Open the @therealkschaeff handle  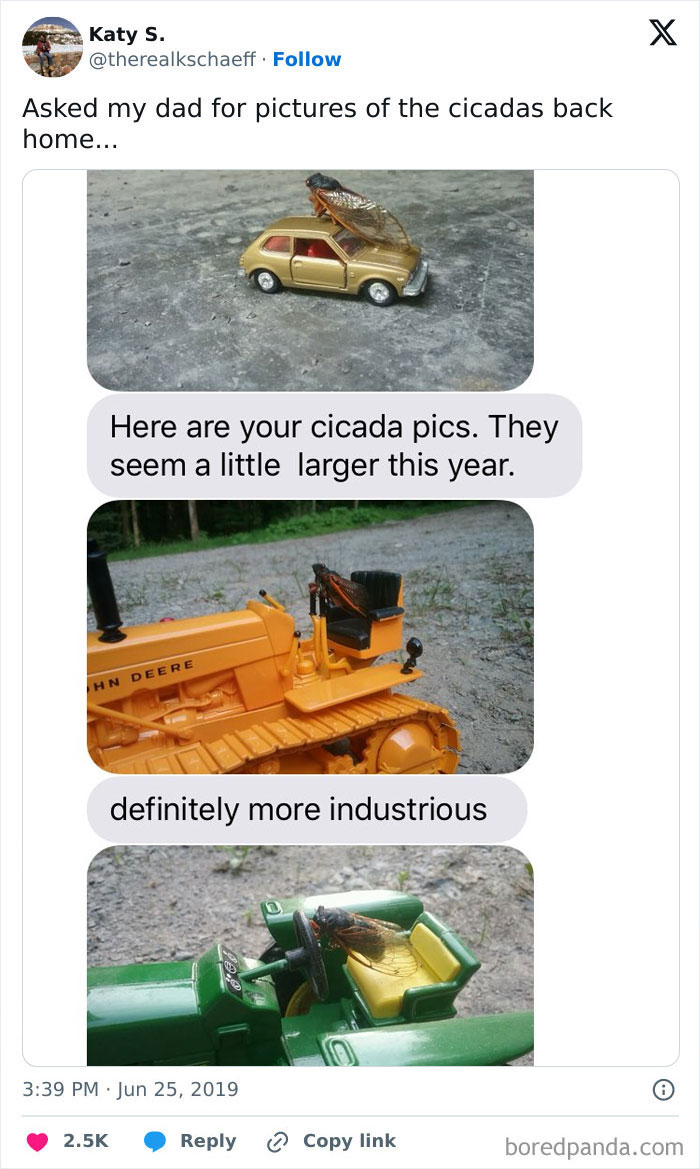(x=175, y=59)
